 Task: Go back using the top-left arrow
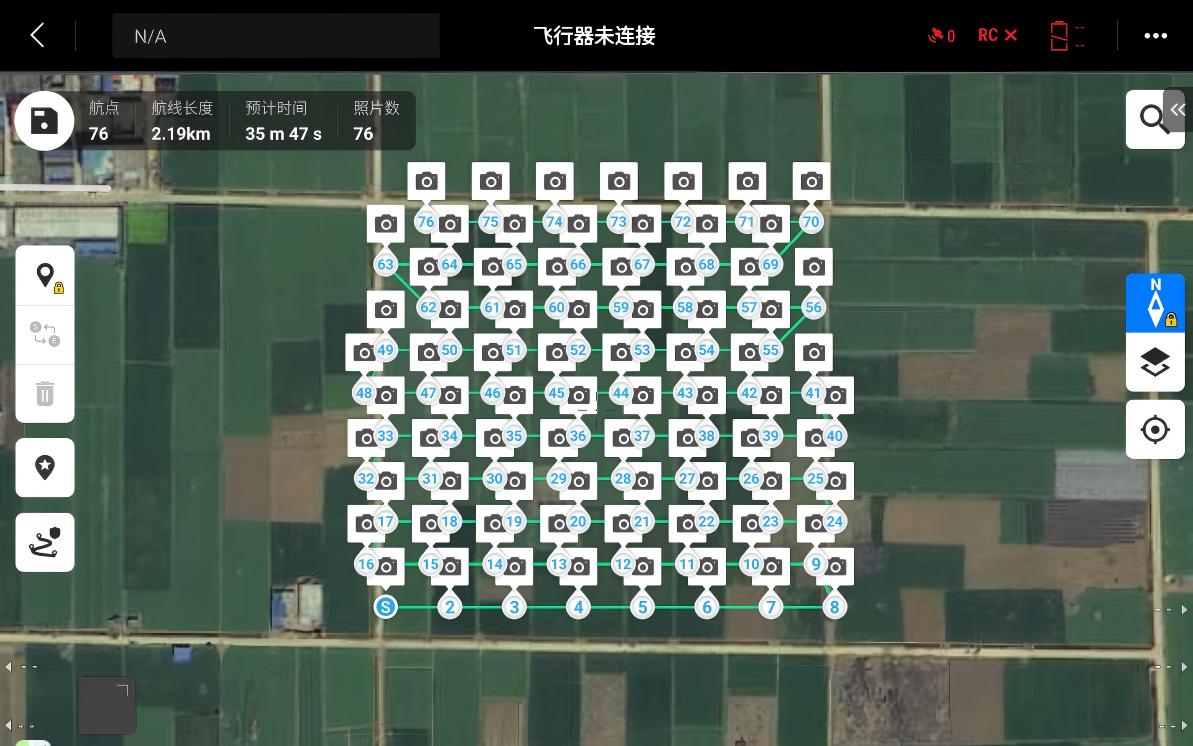[37, 35]
